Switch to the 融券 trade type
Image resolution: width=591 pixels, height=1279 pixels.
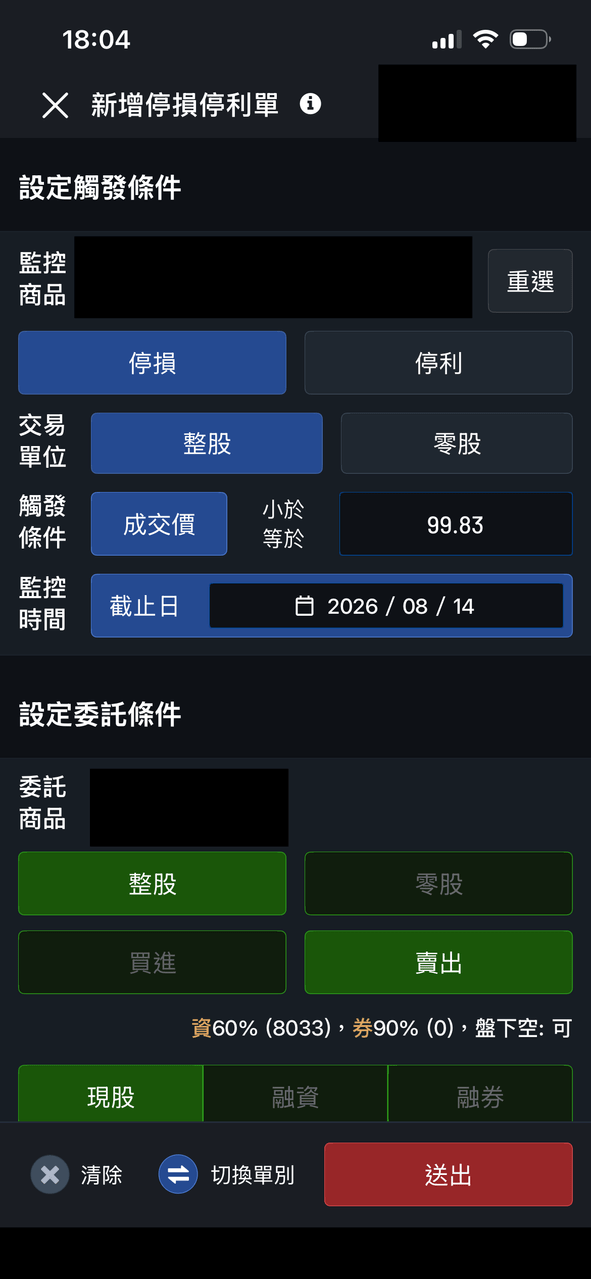coord(480,1096)
